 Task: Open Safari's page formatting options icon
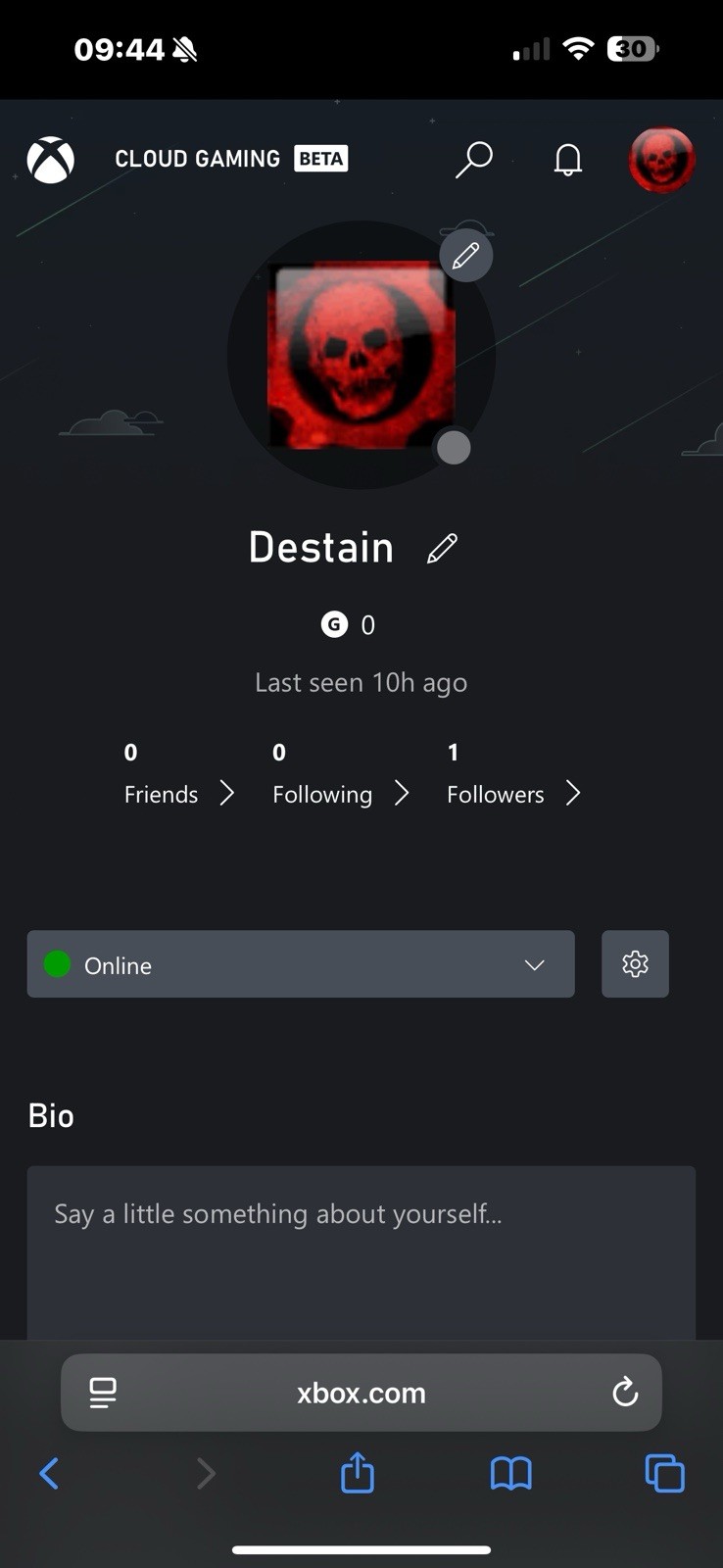click(103, 1392)
